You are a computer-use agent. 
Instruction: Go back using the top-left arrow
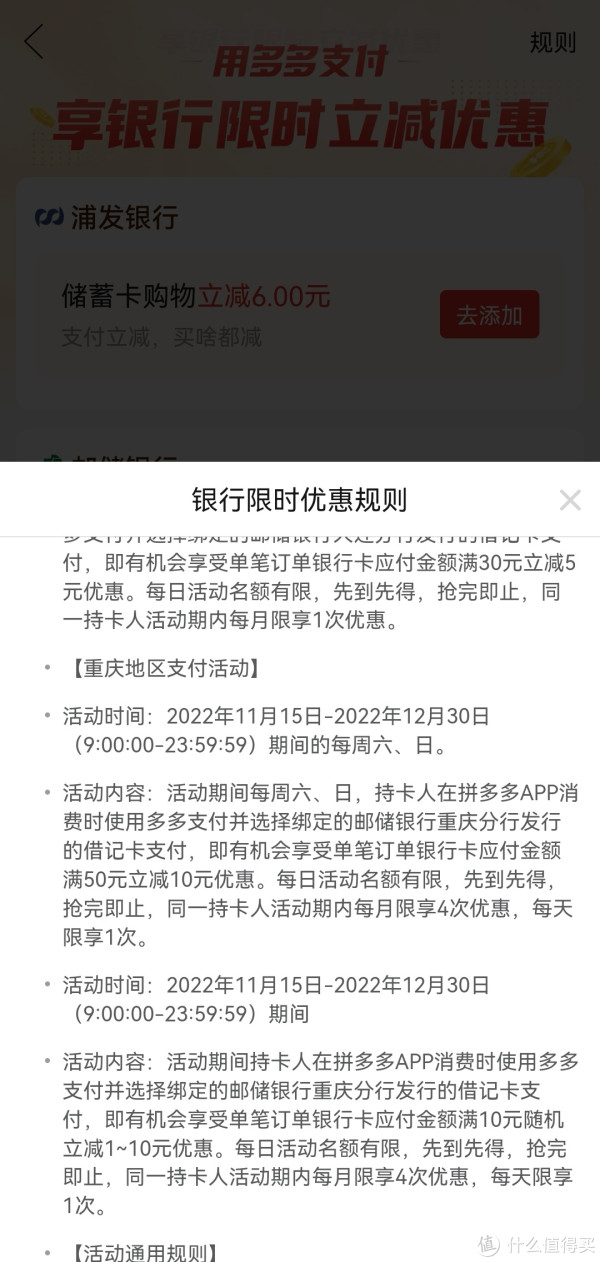pos(35,42)
